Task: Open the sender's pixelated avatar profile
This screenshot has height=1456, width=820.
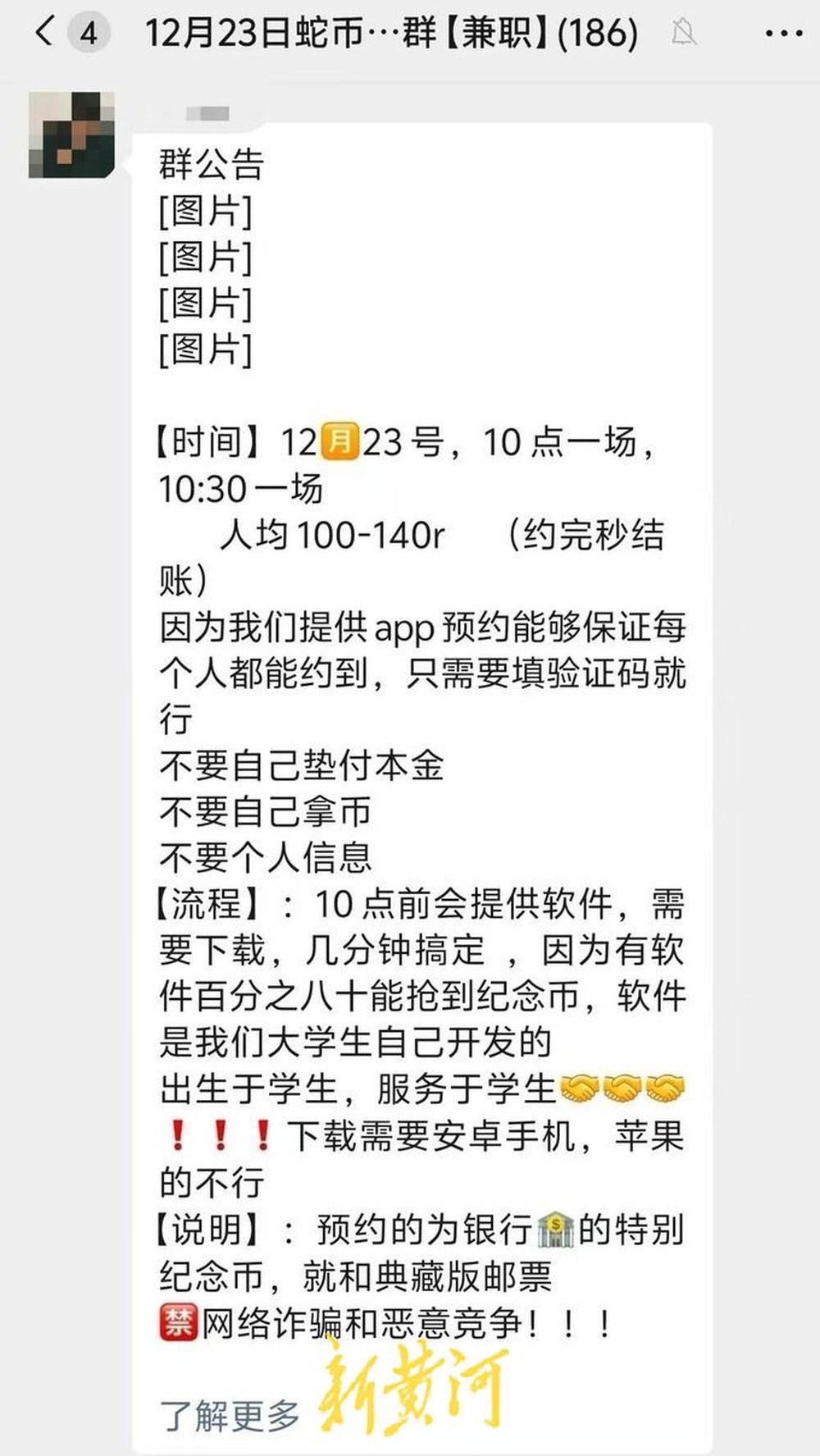Action: click(x=71, y=135)
